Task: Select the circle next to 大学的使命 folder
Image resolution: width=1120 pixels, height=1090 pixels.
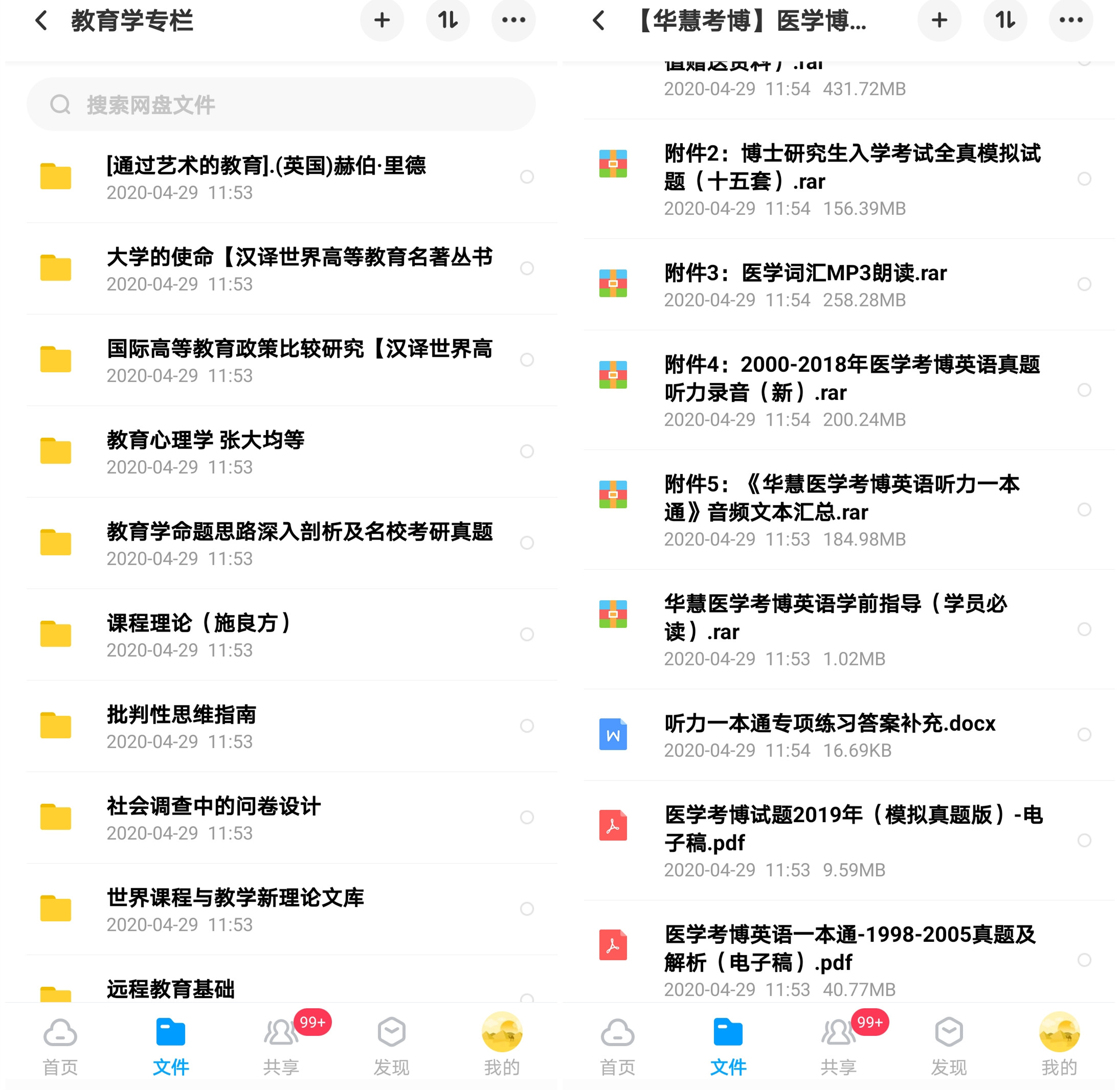Action: point(527,268)
